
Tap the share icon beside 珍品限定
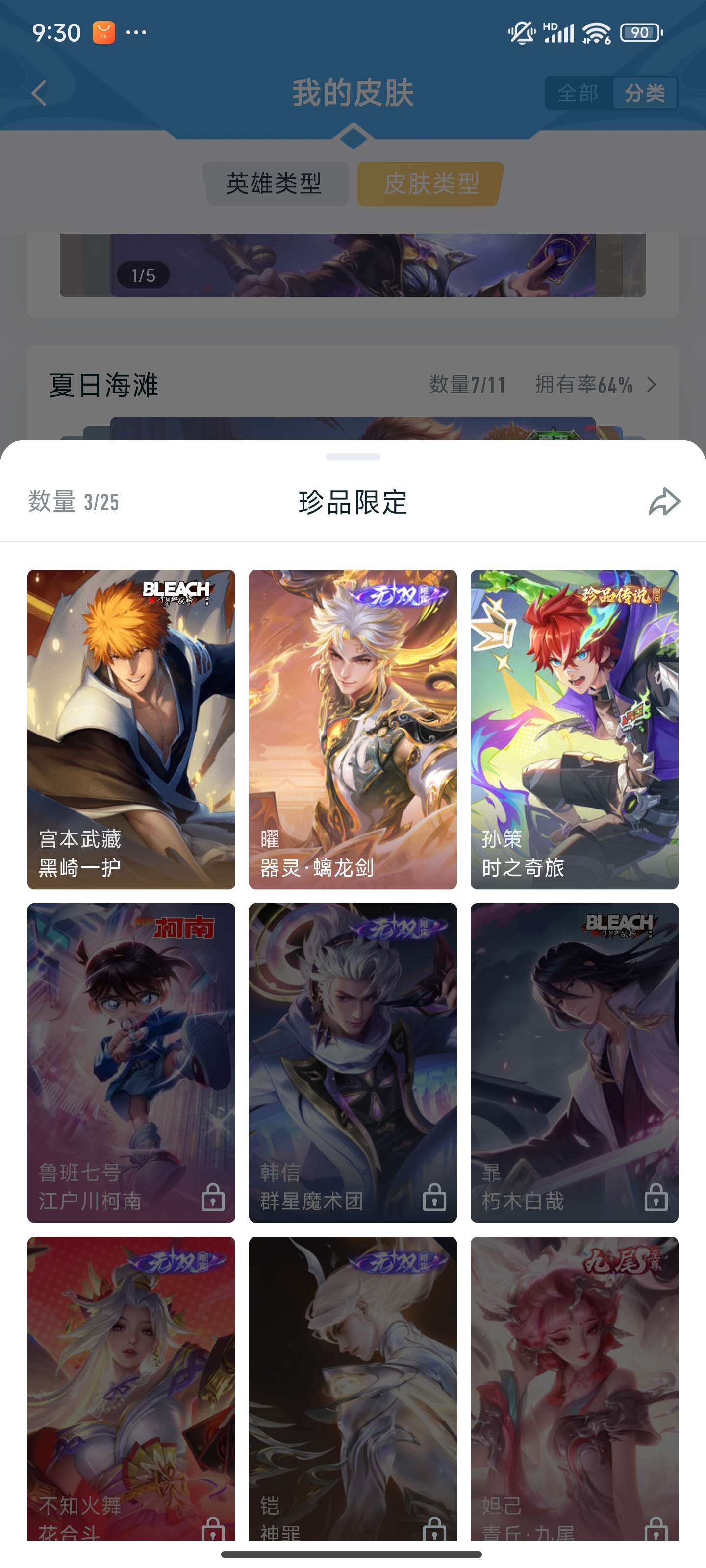click(x=663, y=502)
